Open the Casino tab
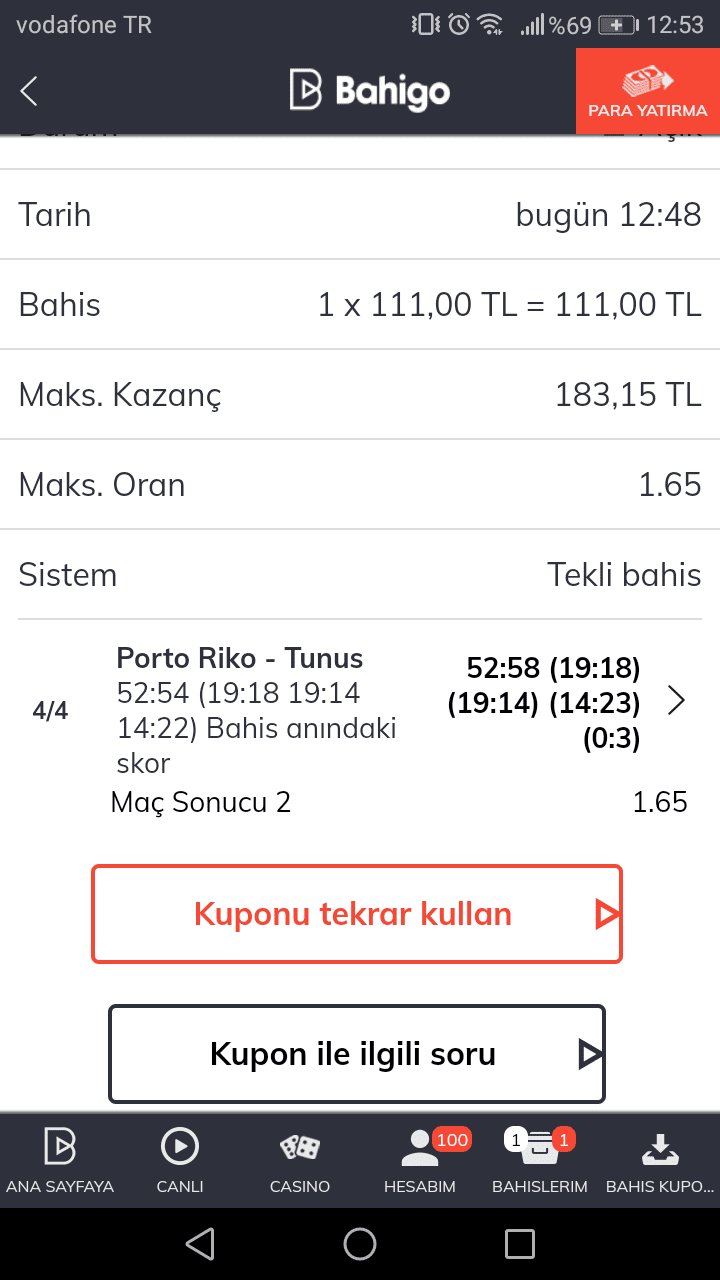720x1280 pixels. [x=300, y=1160]
